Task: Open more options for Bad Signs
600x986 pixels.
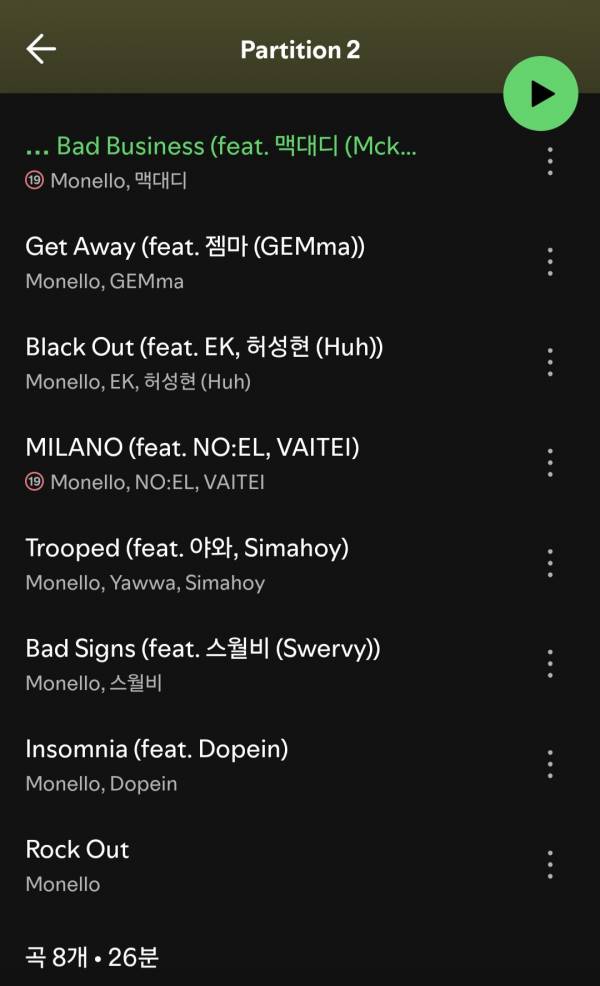Action: 550,664
